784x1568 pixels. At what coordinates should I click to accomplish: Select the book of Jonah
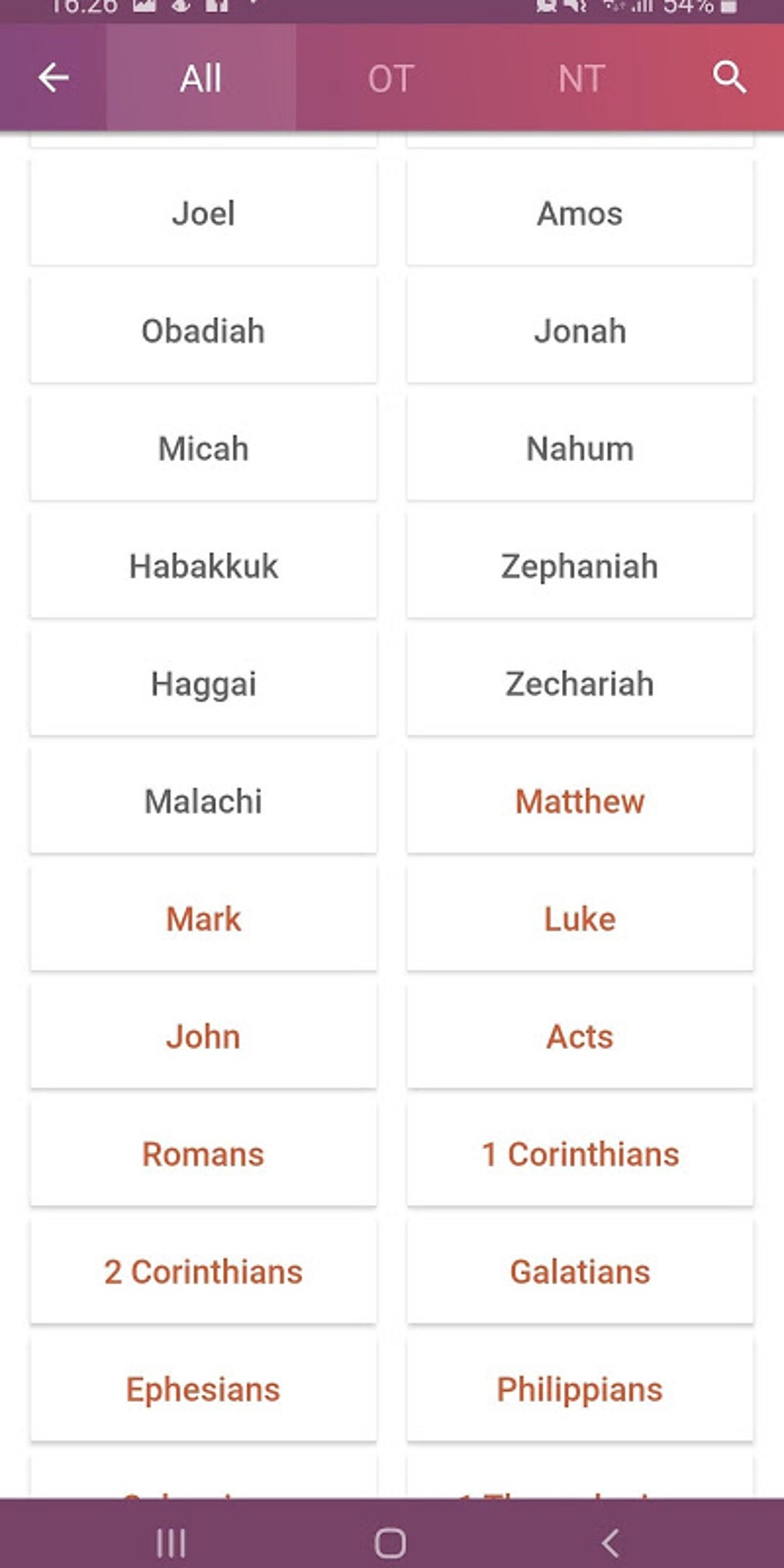[580, 331]
